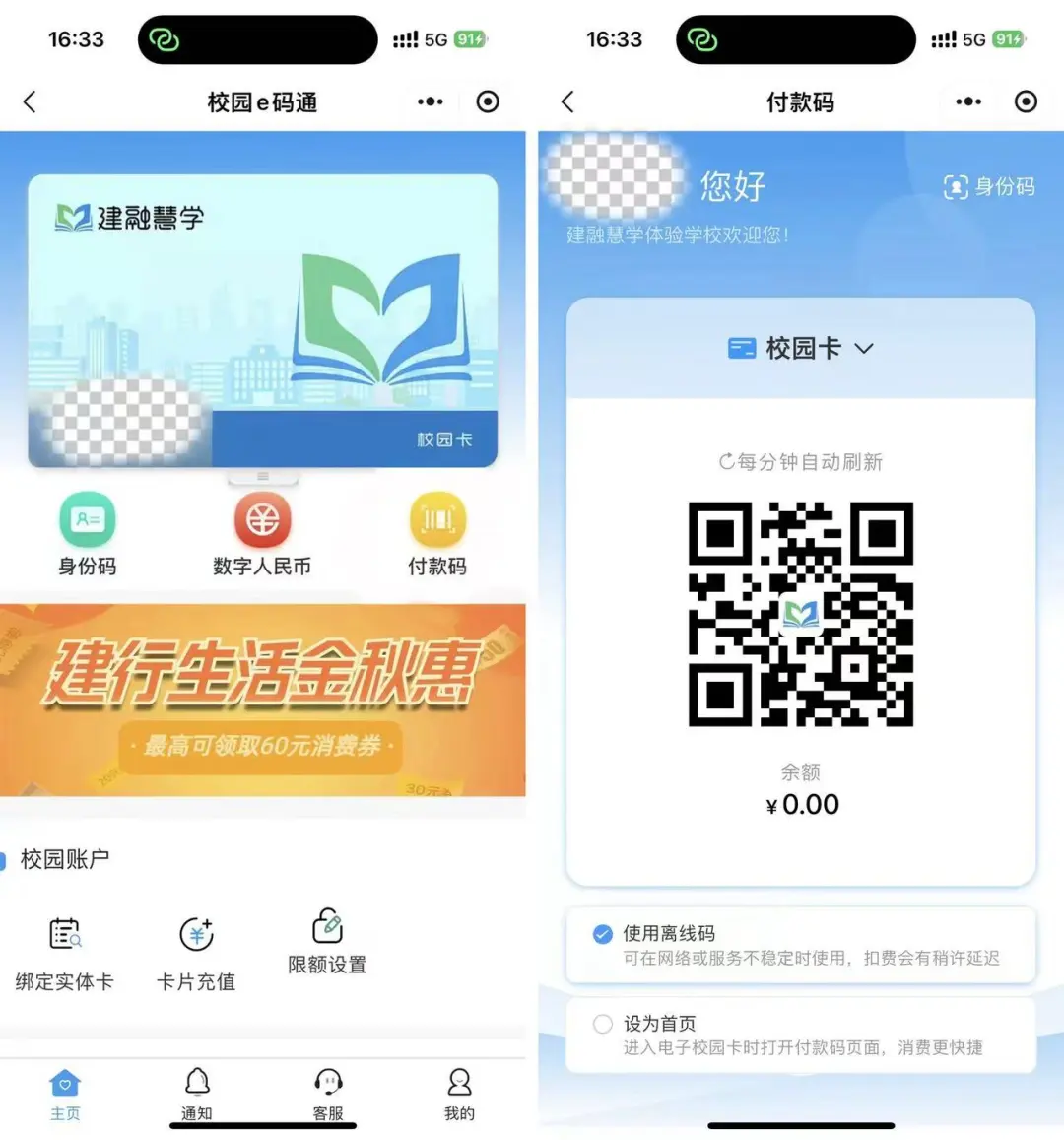Go back from the 校园e码通 page
The height and width of the screenshot is (1140, 1064).
point(30,101)
